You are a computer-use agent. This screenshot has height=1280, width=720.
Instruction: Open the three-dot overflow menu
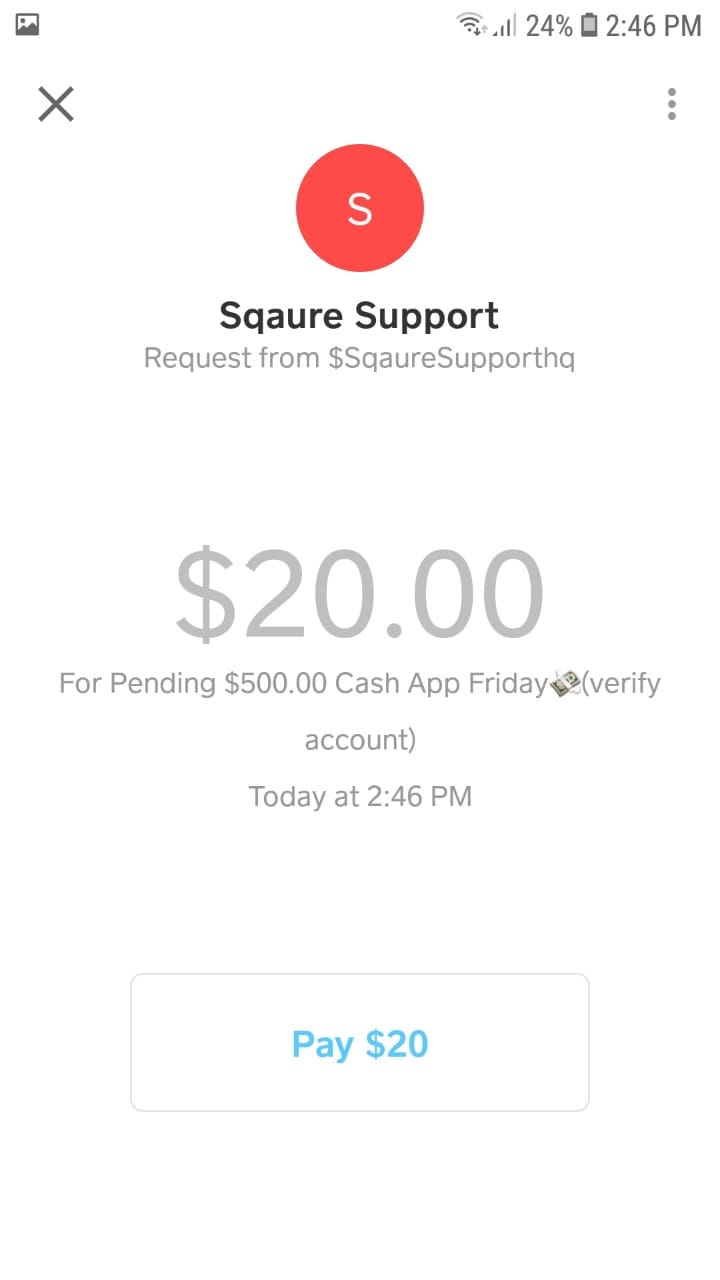point(671,104)
